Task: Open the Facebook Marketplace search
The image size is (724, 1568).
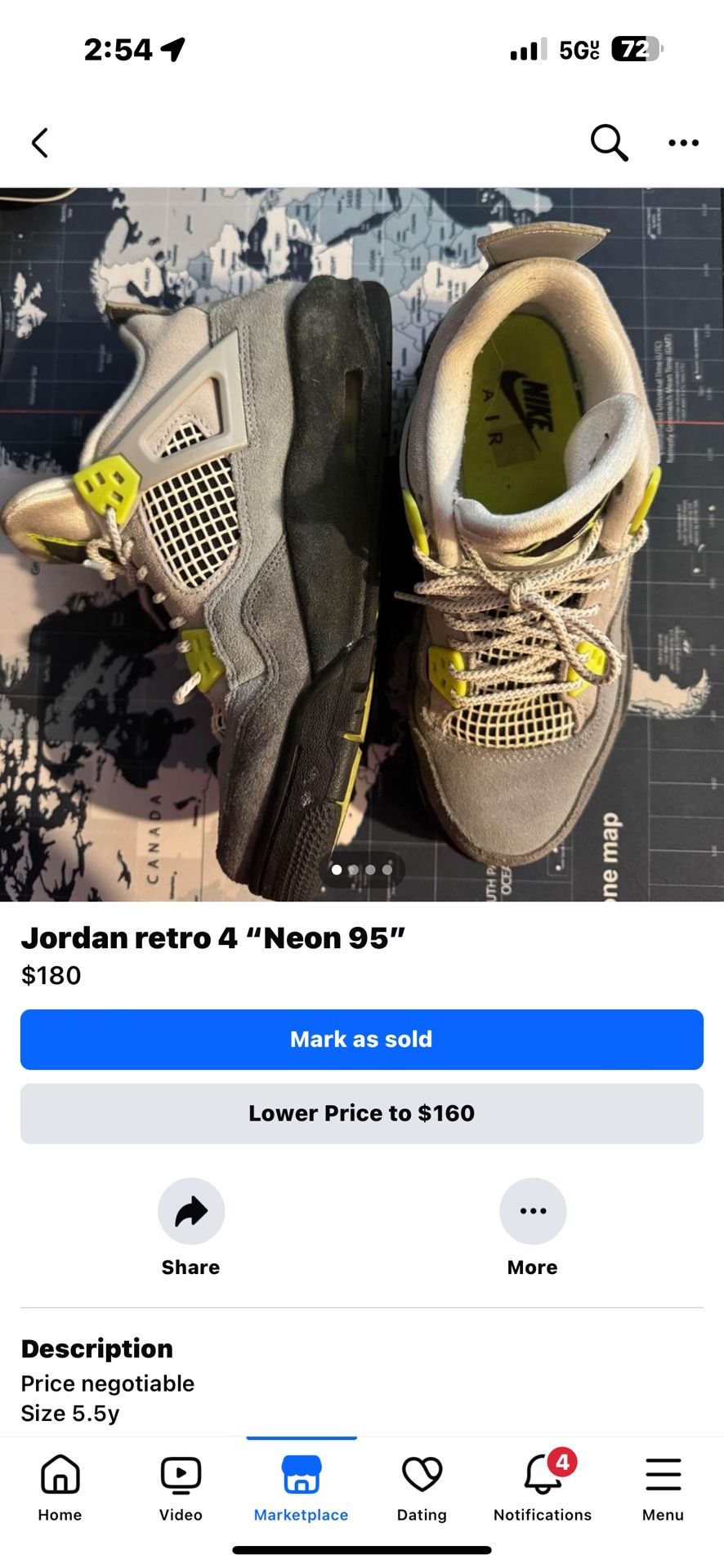Action: 608,142
